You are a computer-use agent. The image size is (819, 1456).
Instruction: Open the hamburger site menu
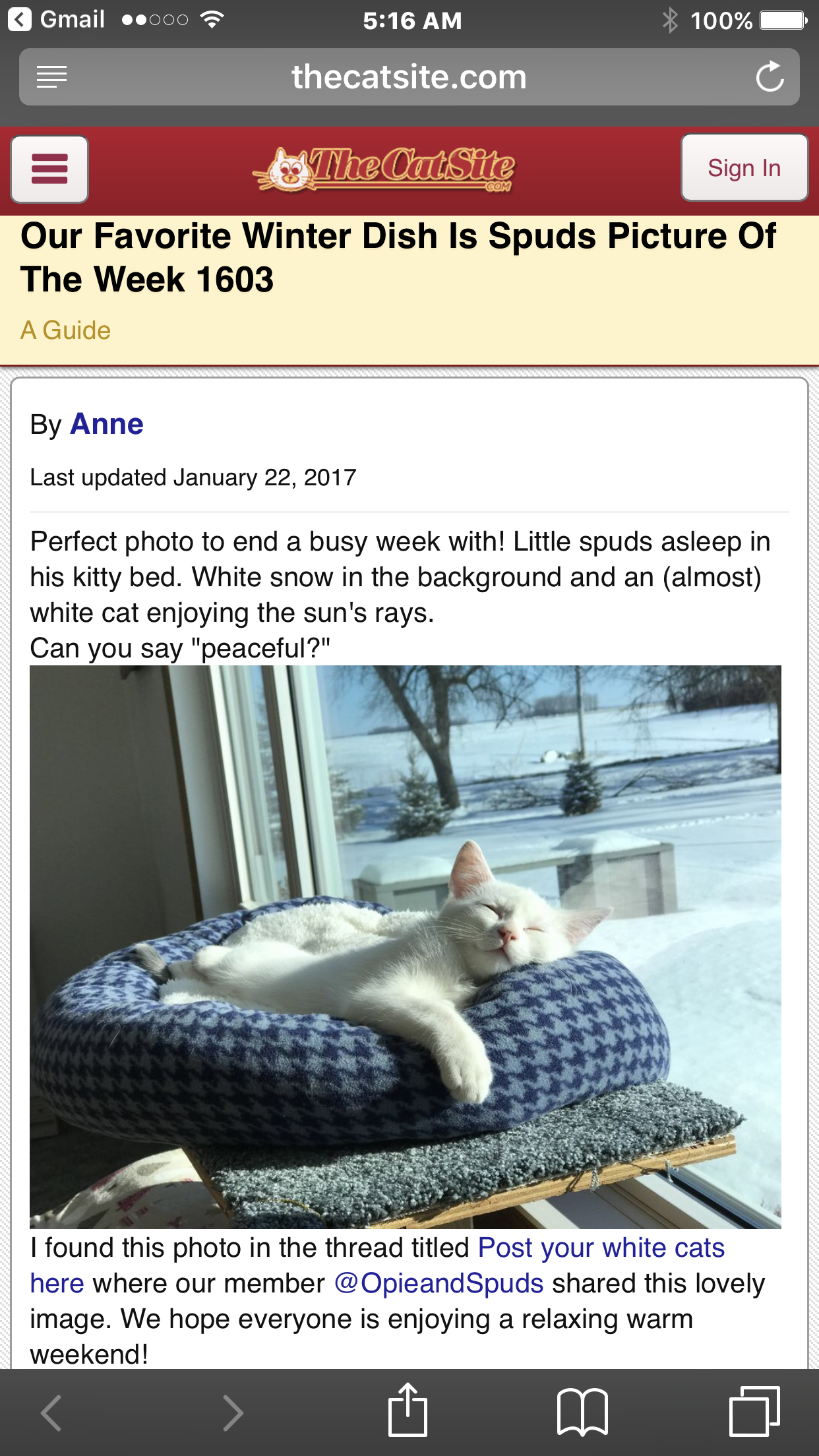point(49,169)
